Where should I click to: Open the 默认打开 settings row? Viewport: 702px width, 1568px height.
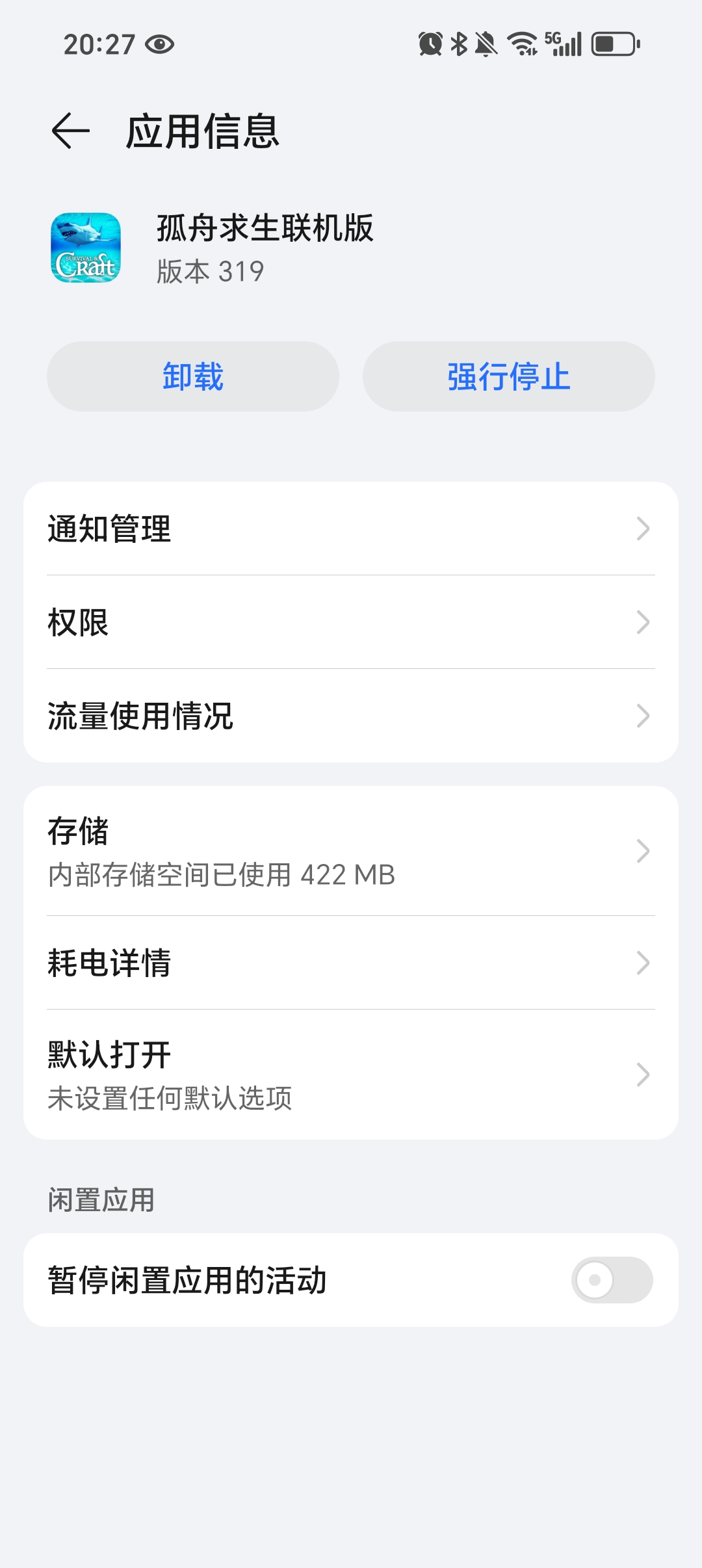click(351, 1075)
